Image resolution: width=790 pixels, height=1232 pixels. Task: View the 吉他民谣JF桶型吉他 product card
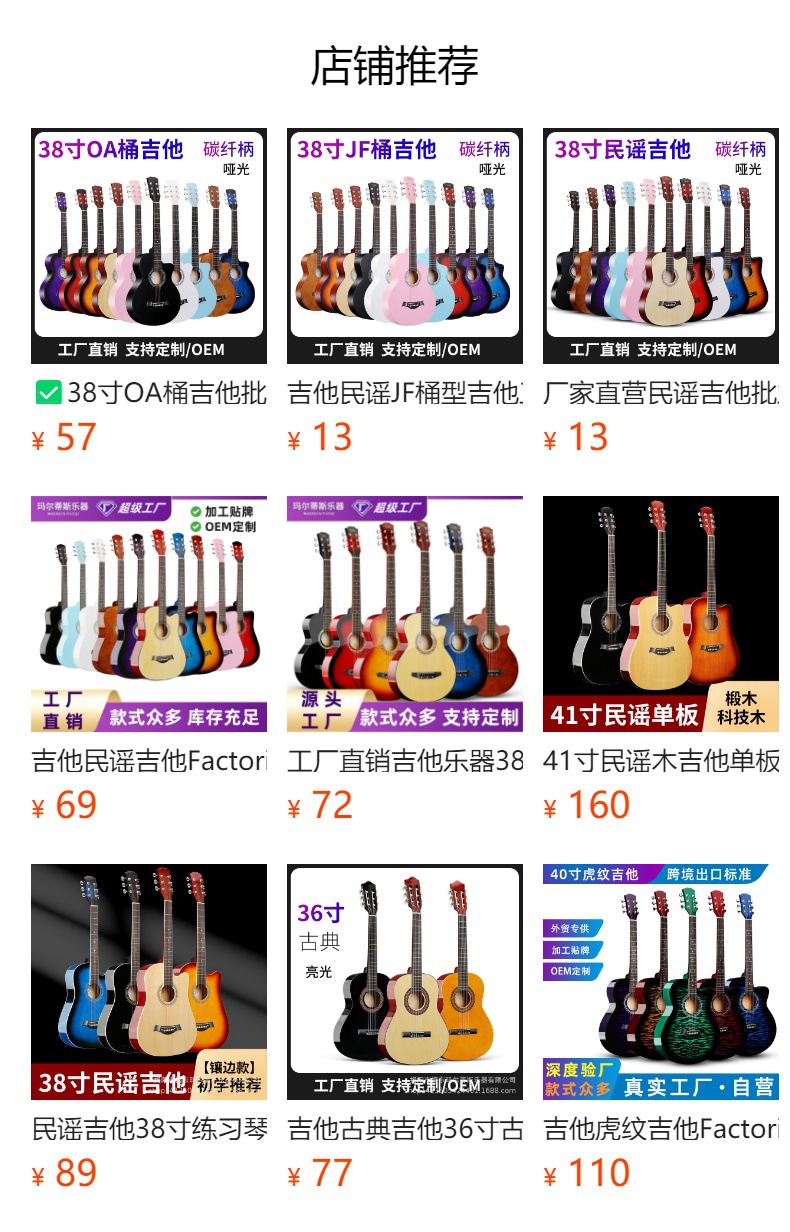(x=405, y=246)
